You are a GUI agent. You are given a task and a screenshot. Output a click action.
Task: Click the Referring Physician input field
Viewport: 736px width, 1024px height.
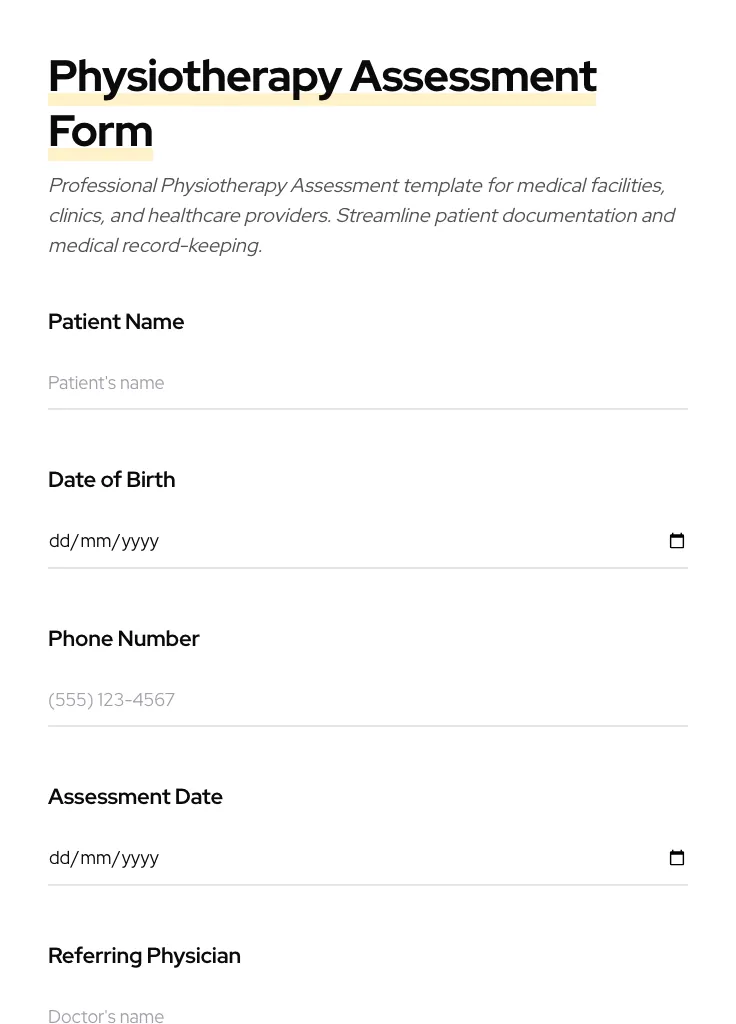click(300, 1016)
